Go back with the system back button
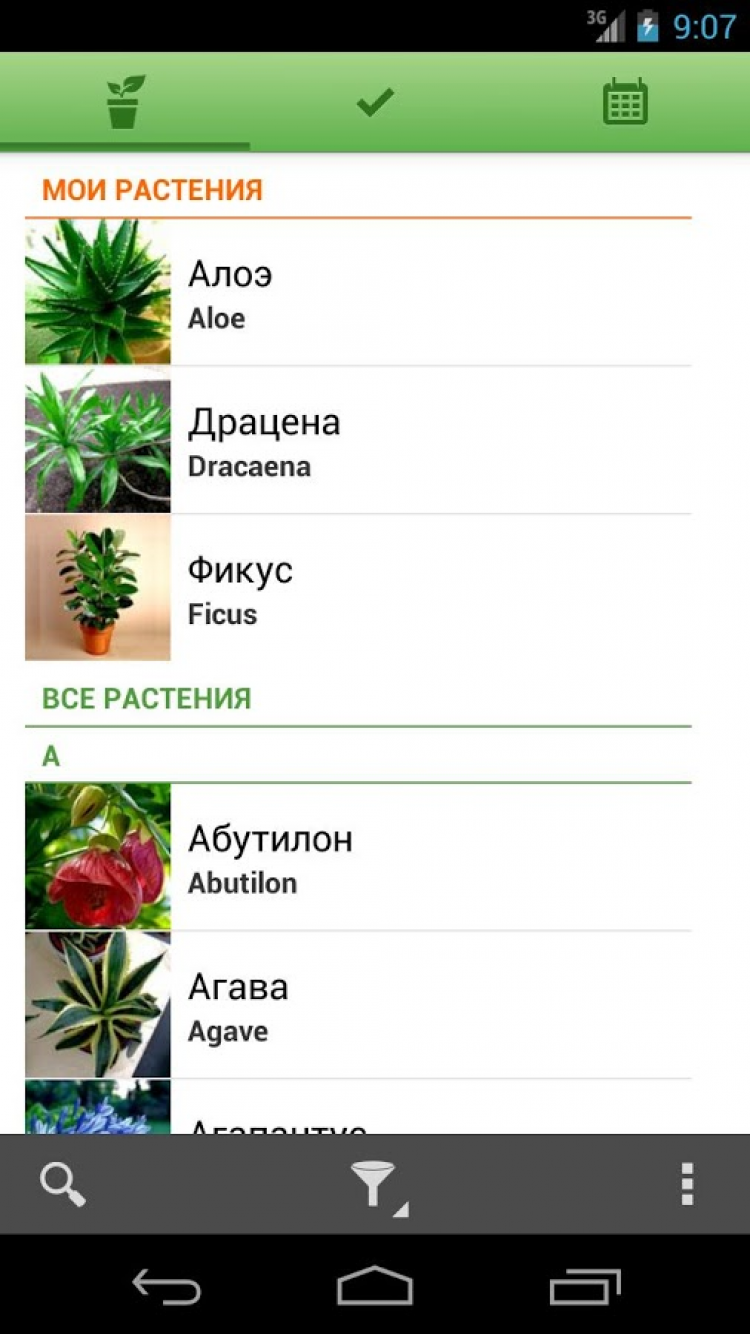The height and width of the screenshot is (1334, 750). click(x=167, y=1287)
